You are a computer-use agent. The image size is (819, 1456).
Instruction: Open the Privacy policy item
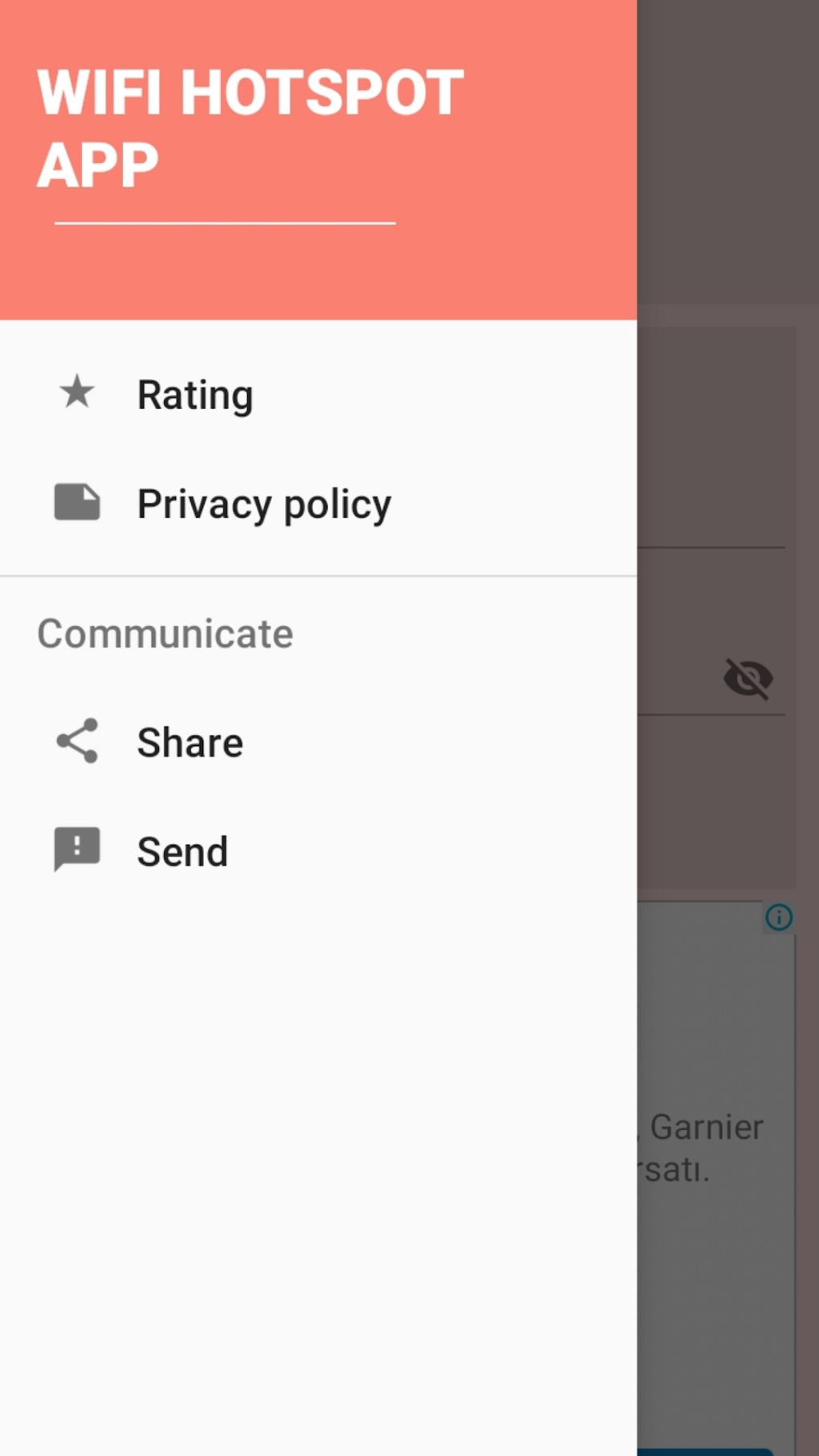coord(318,504)
